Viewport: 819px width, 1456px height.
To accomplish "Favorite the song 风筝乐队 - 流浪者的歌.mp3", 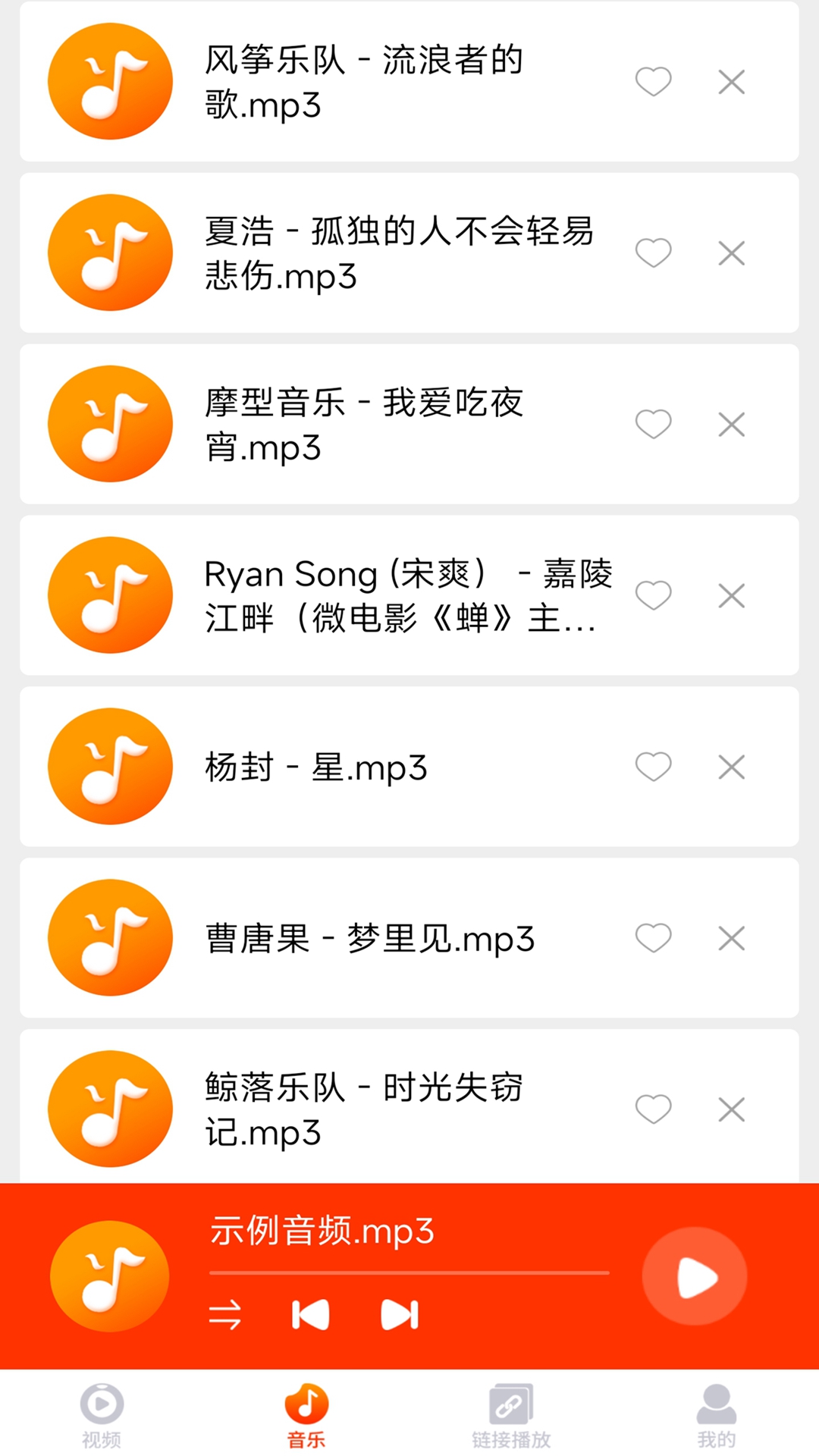I will coord(653,81).
